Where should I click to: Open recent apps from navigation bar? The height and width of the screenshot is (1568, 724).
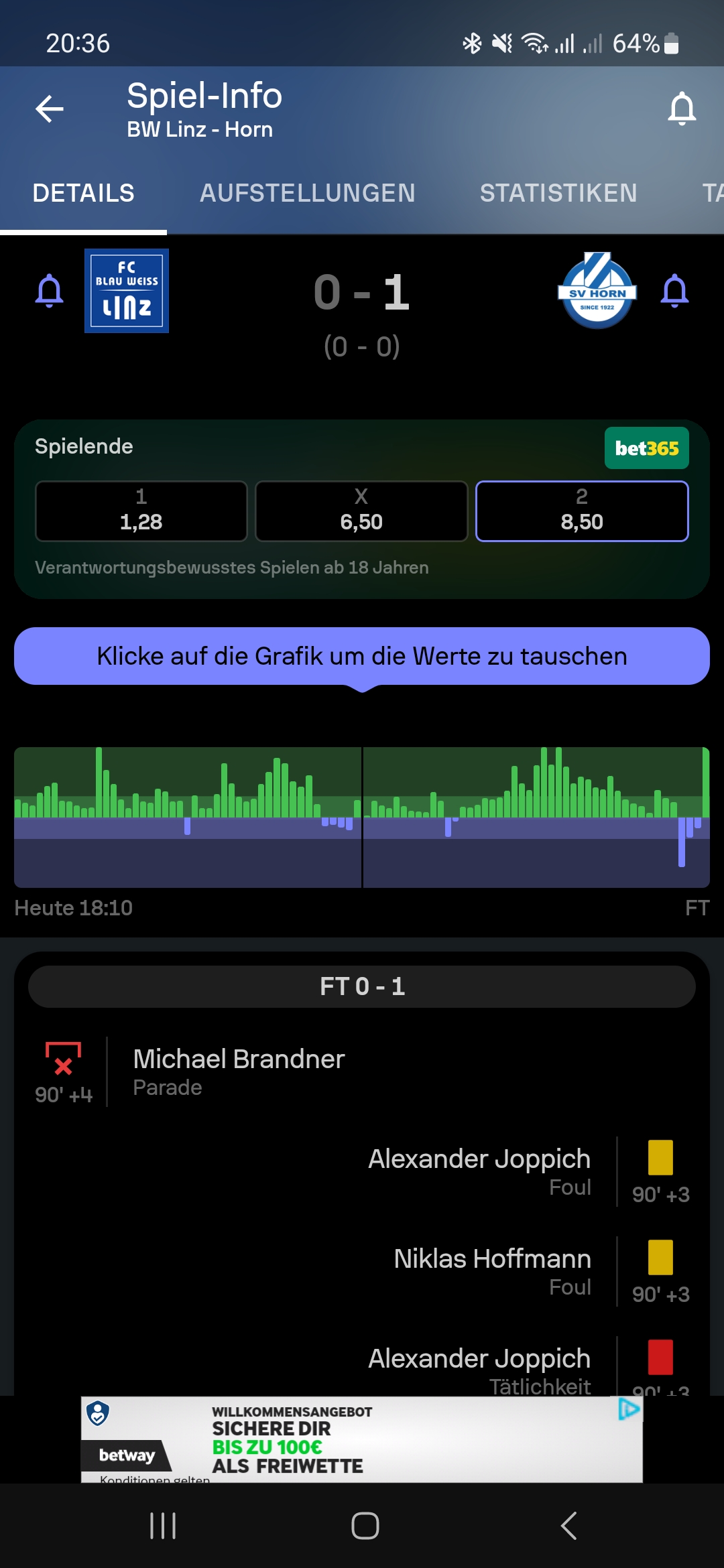click(x=163, y=1526)
